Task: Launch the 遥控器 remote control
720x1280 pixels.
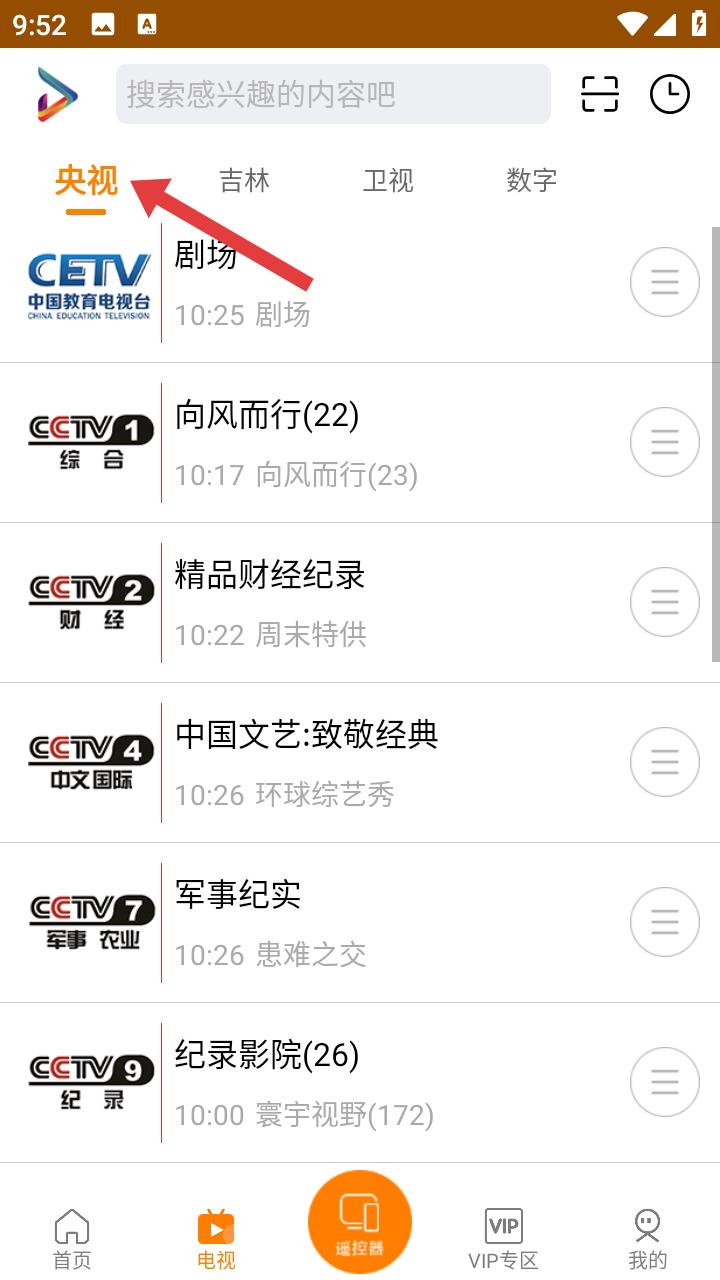Action: [360, 1222]
